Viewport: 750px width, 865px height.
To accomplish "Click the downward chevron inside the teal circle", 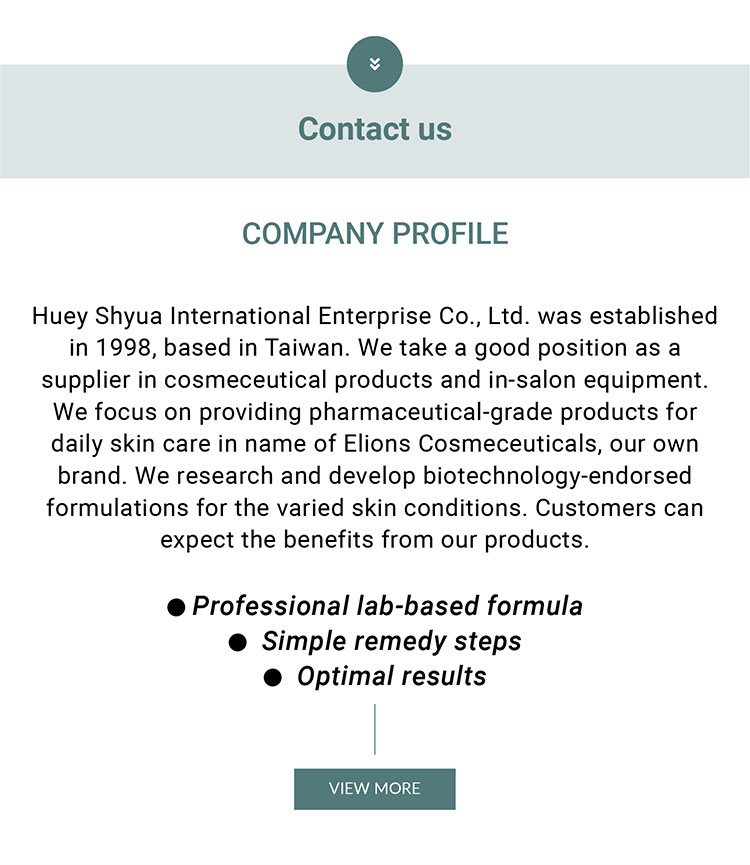I will tap(375, 63).
